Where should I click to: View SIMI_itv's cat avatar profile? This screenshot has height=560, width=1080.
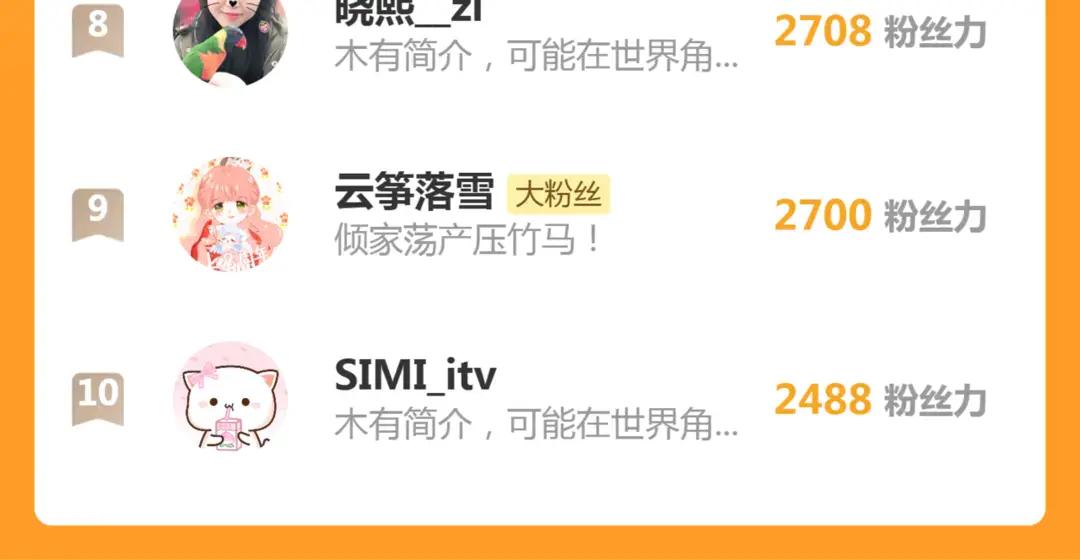coord(231,398)
